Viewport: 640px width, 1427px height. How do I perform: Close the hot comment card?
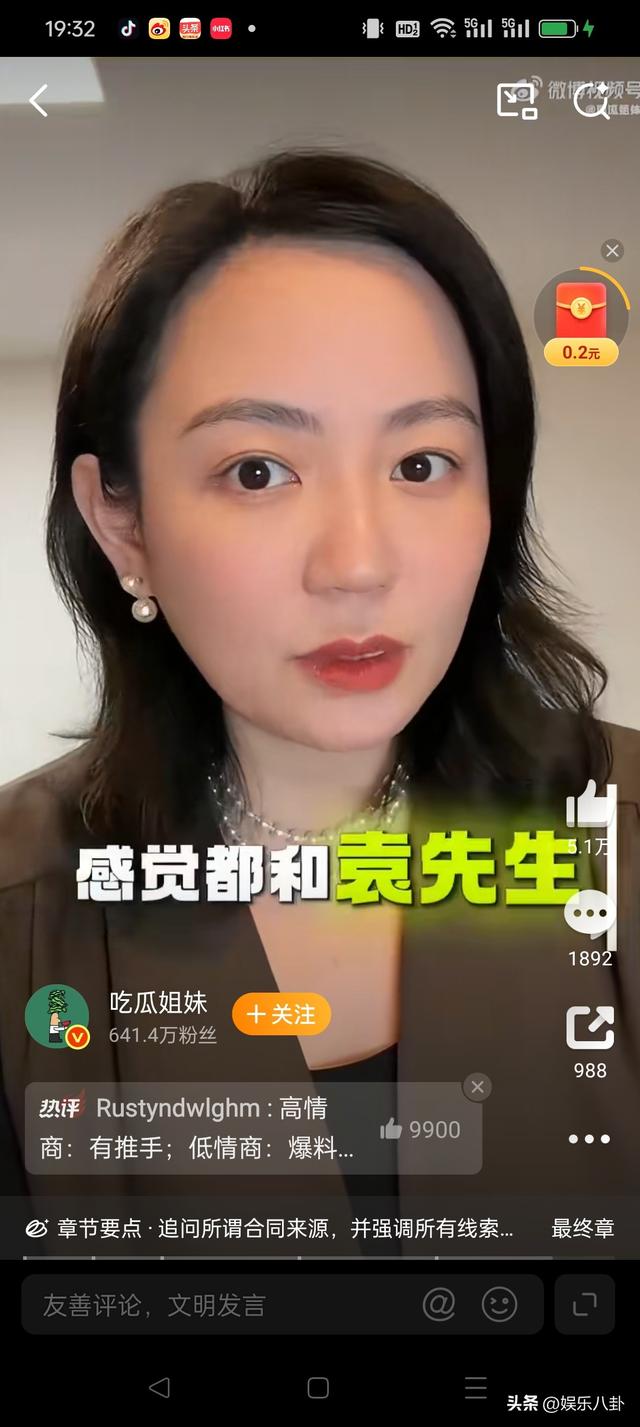click(x=478, y=1087)
